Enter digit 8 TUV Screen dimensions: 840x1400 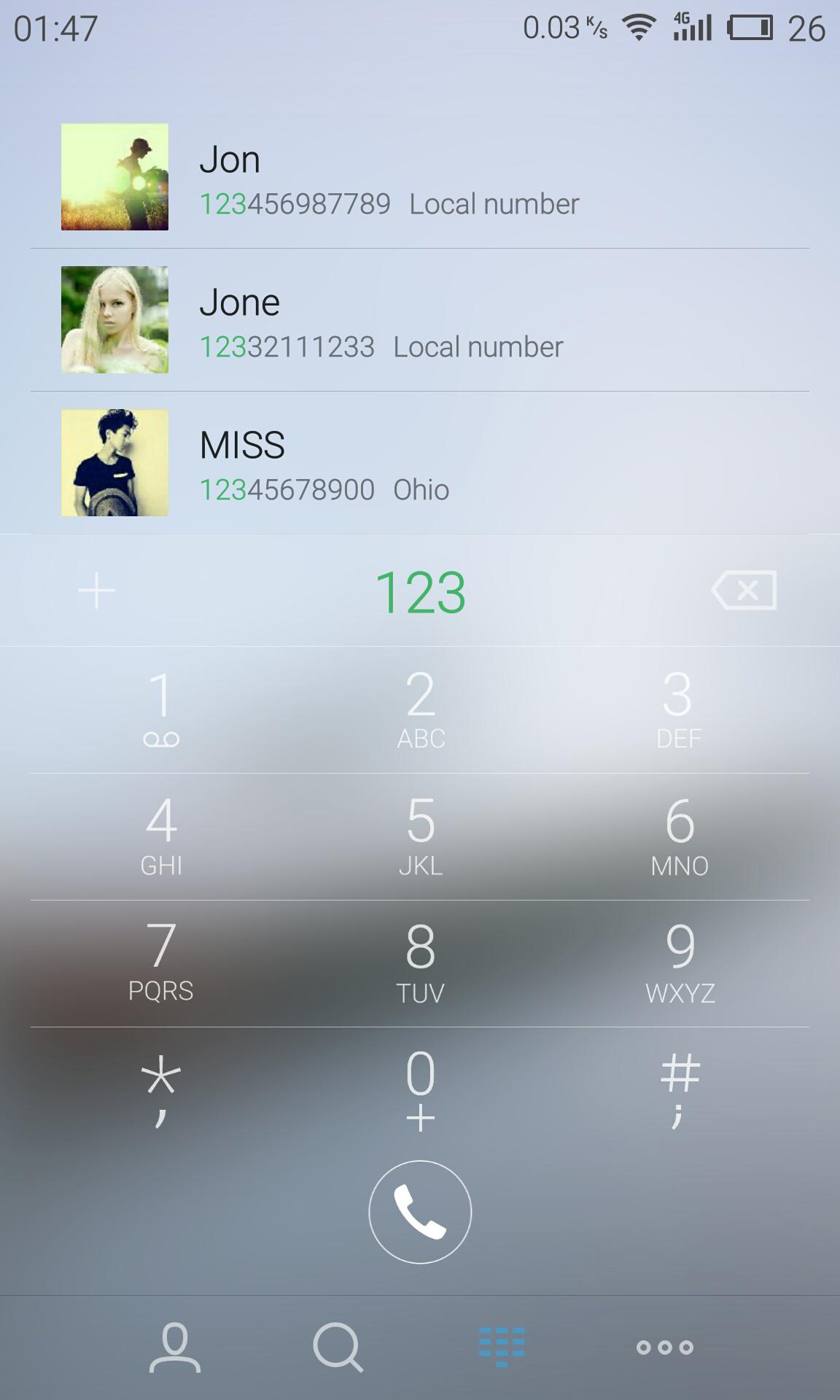coord(421,962)
